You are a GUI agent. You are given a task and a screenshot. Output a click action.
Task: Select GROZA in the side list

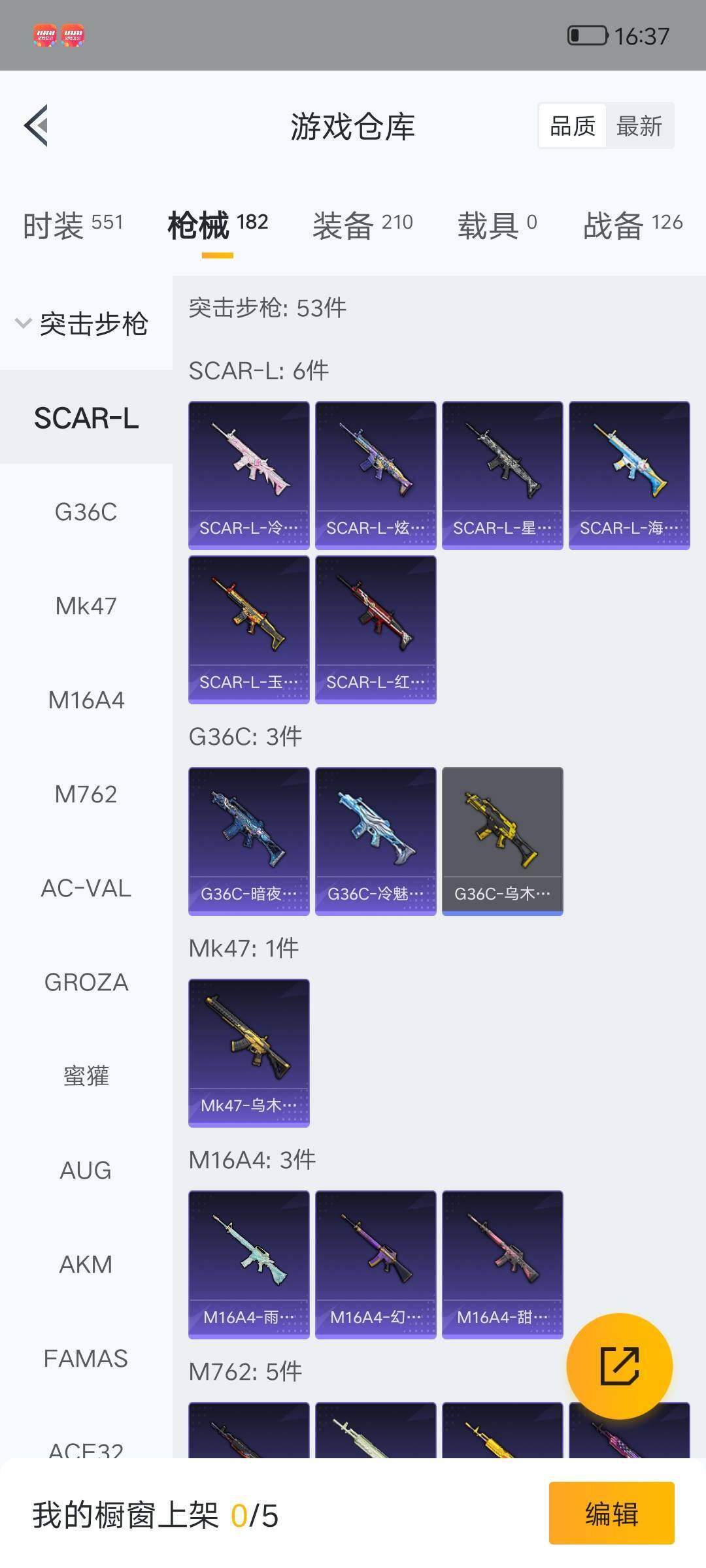coord(86,983)
